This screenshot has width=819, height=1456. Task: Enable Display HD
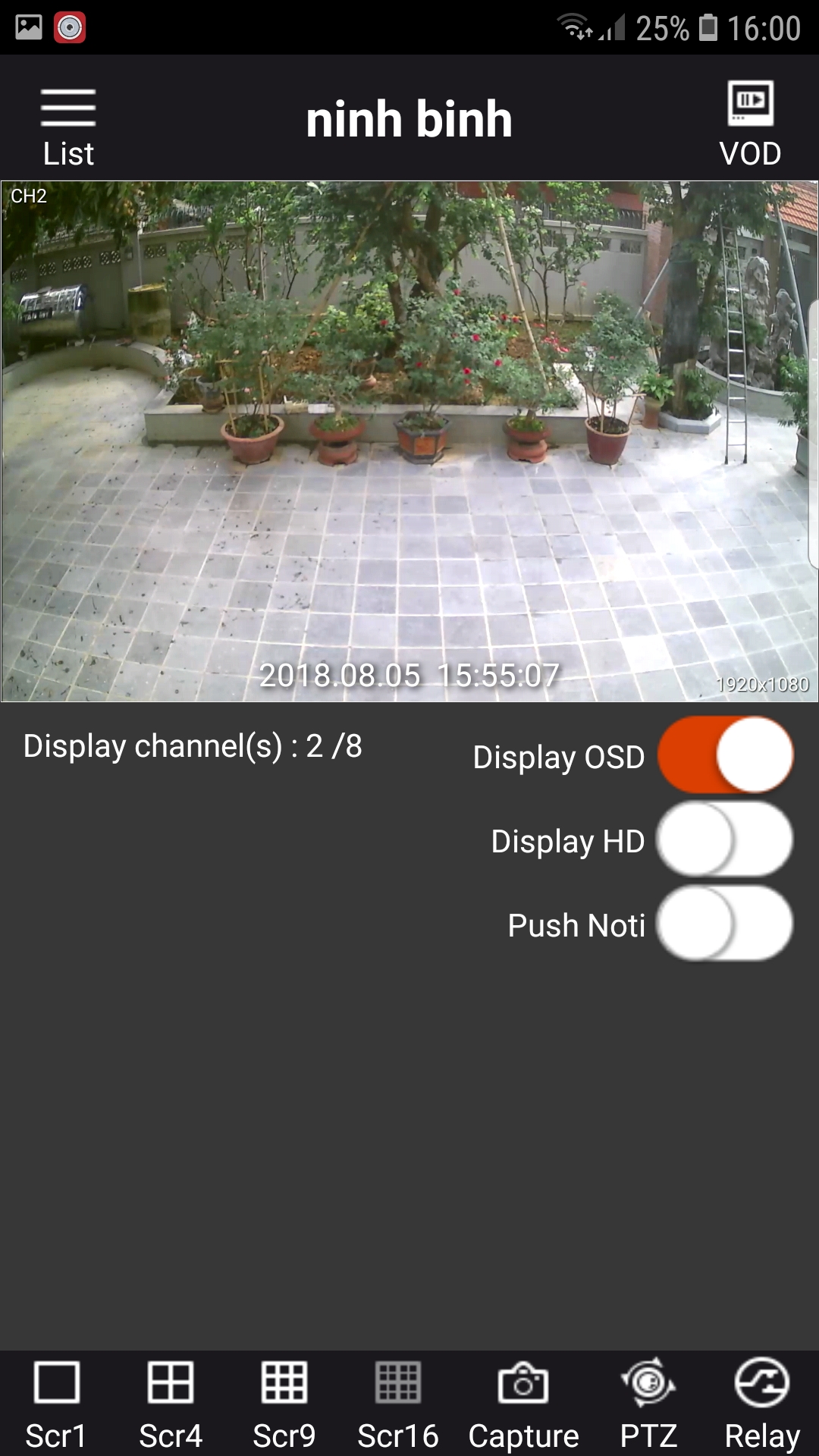click(725, 839)
